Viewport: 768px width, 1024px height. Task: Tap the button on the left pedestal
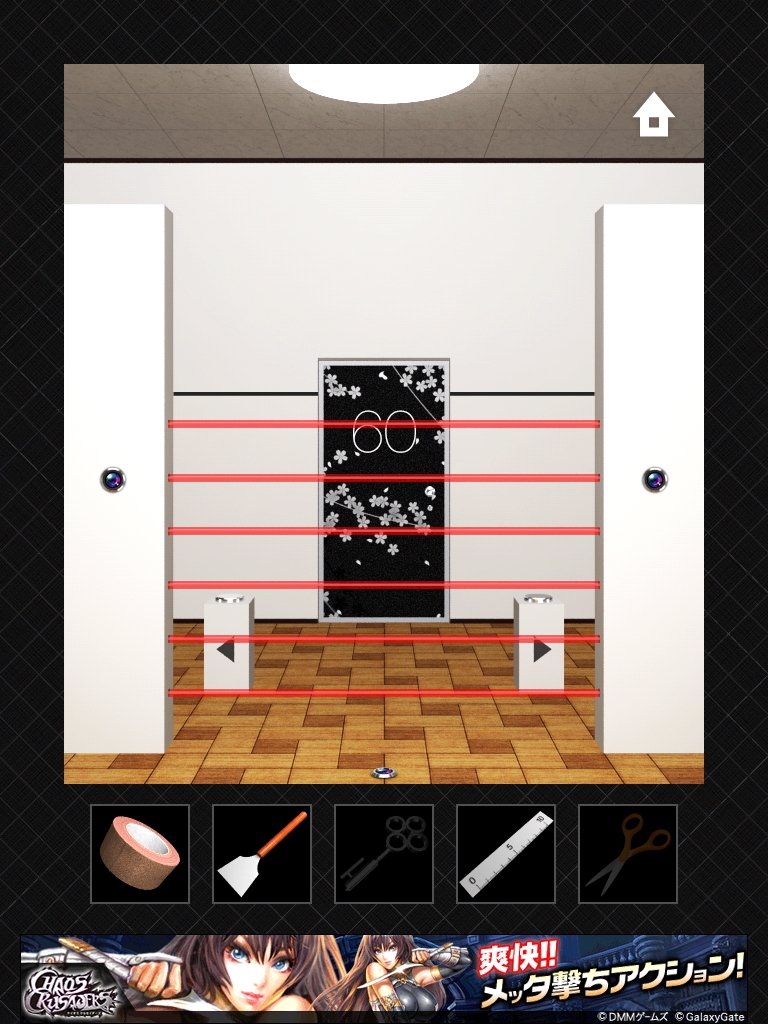[229, 598]
